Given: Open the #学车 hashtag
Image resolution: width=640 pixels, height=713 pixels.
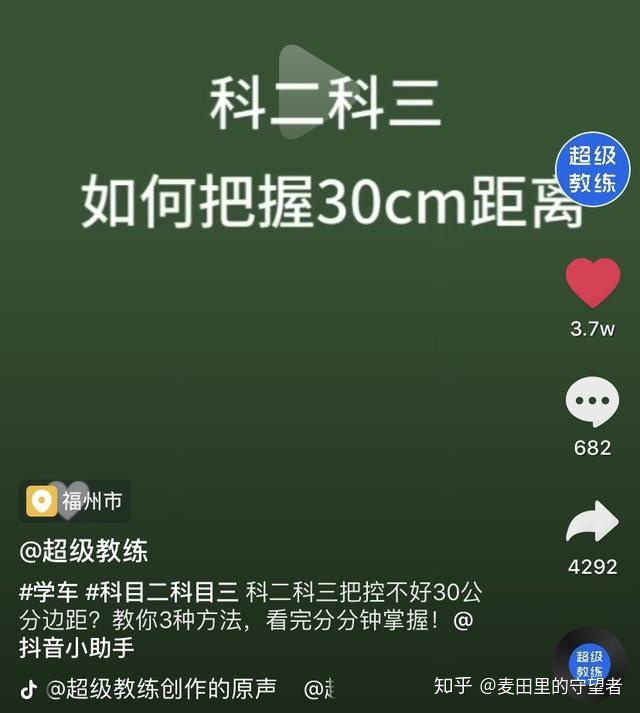Looking at the screenshot, I should click(x=48, y=591).
